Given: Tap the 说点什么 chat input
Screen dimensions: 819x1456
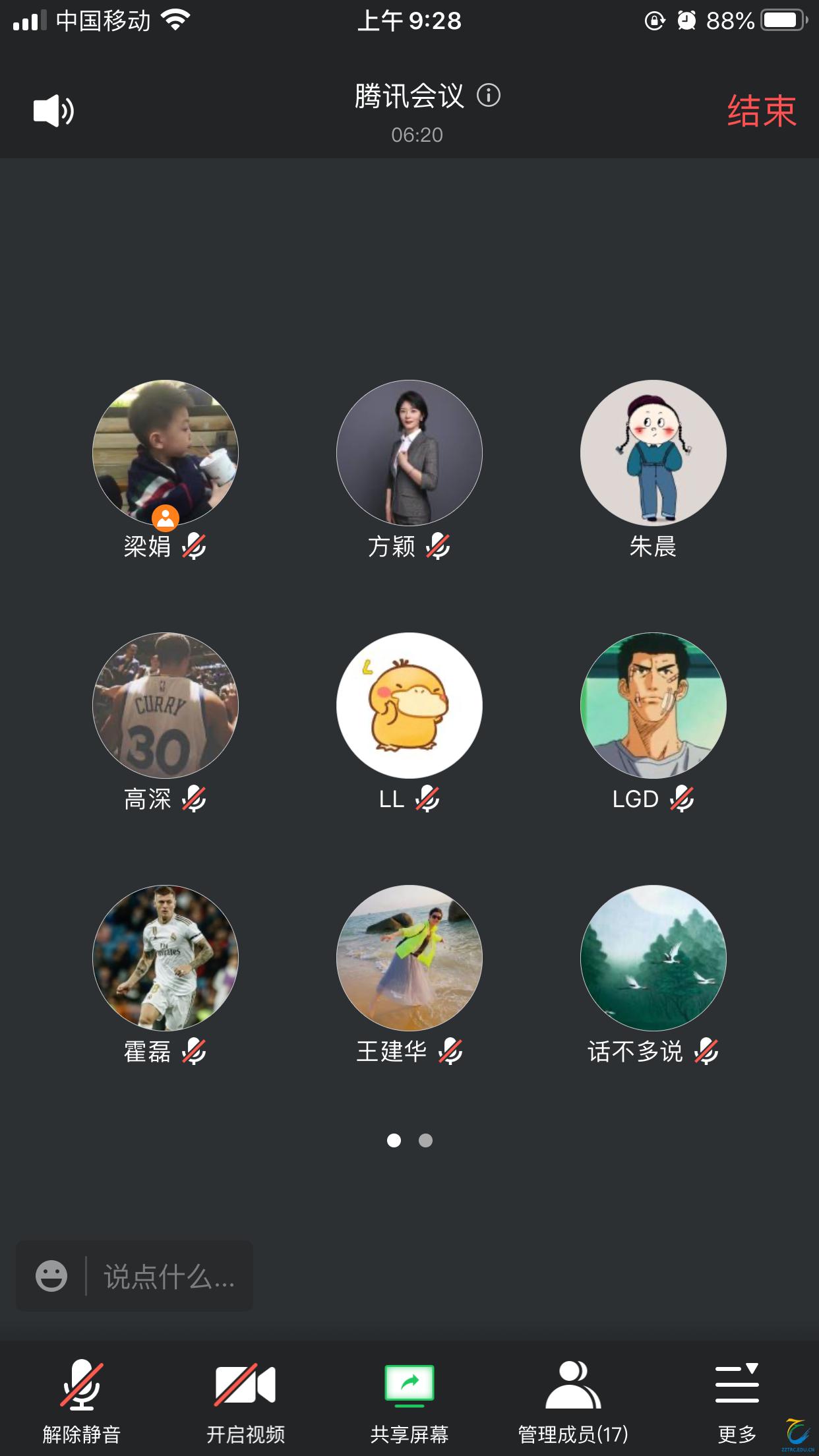Looking at the screenshot, I should pos(169,1277).
